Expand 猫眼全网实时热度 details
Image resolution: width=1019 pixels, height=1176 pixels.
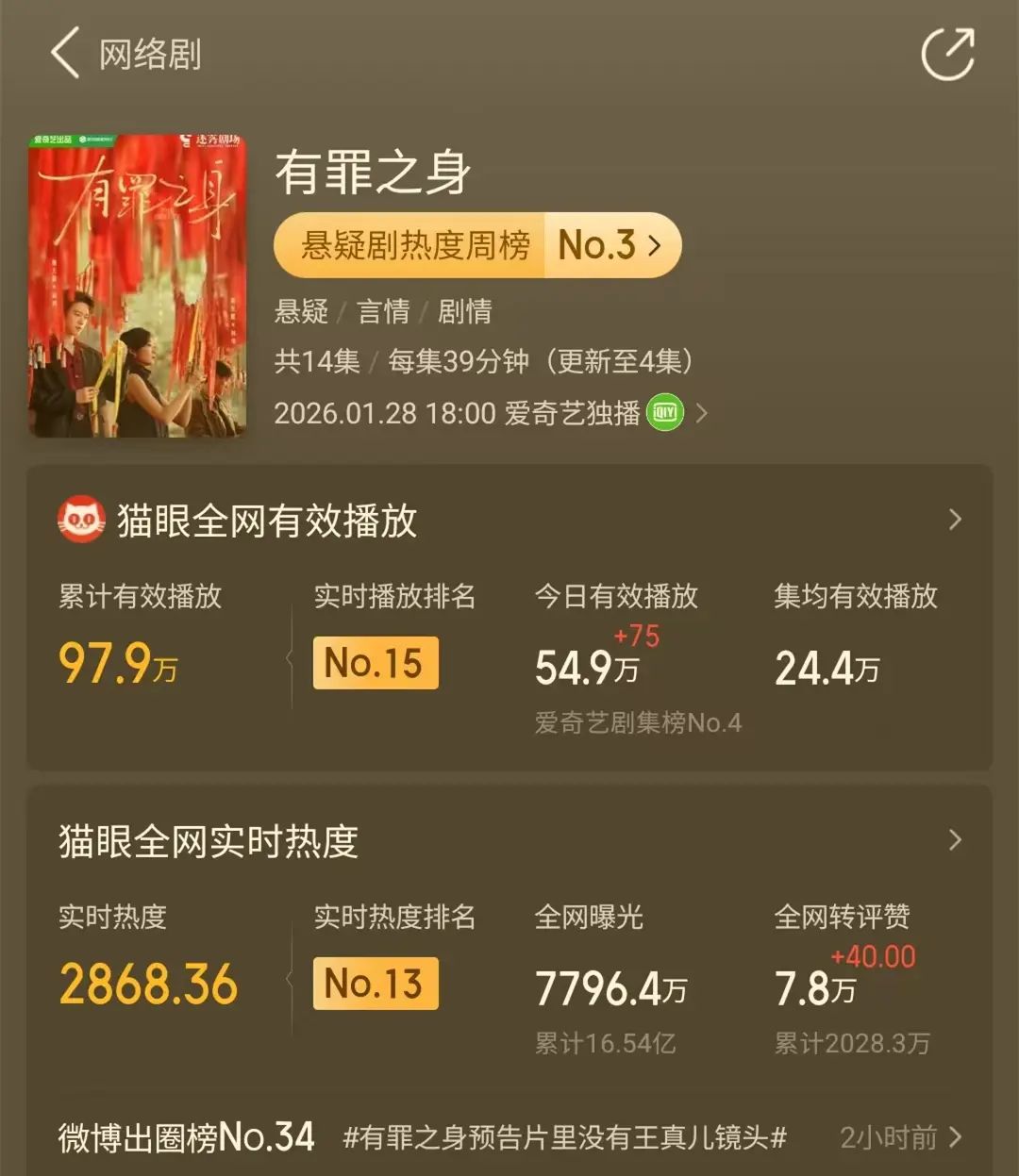(955, 840)
